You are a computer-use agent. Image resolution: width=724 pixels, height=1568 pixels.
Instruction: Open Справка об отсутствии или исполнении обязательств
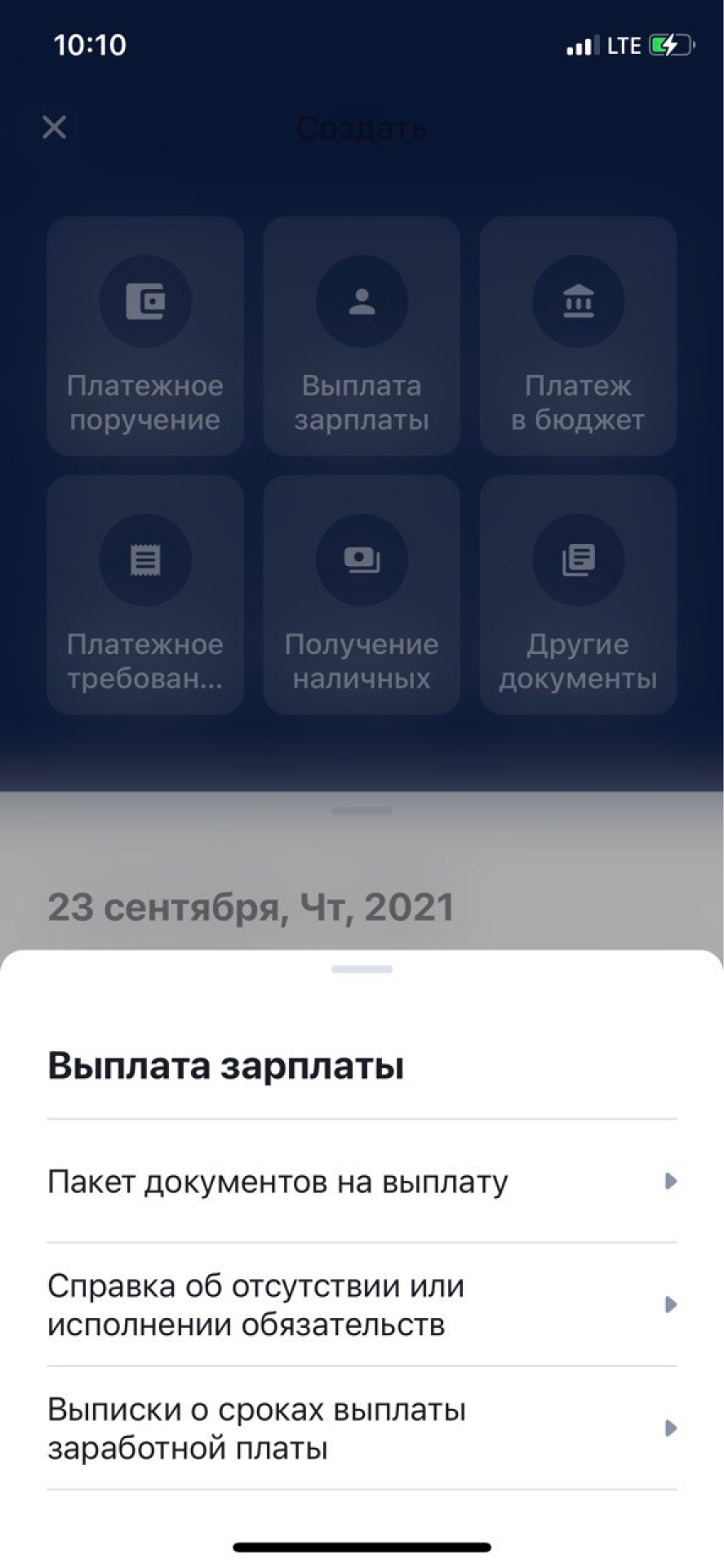tap(361, 1304)
